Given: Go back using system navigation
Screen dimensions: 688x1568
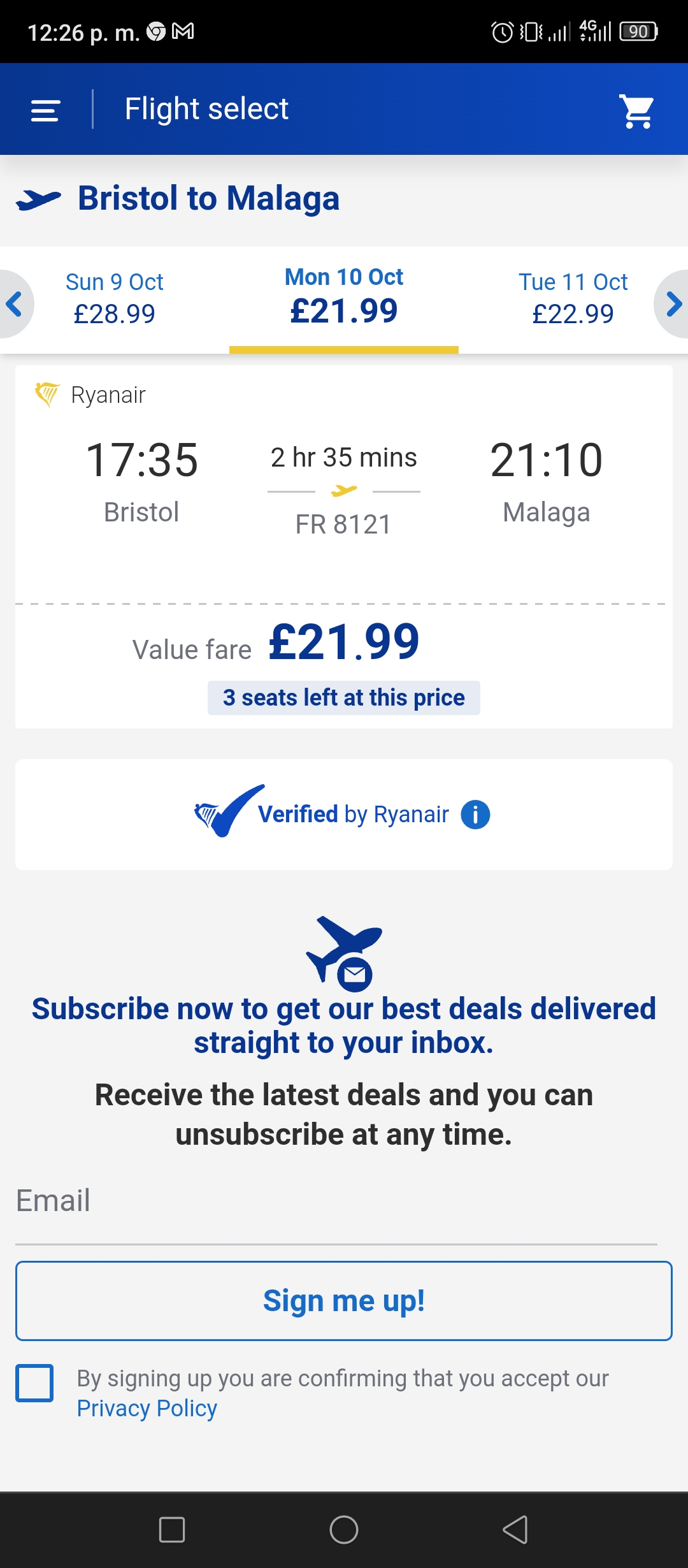Looking at the screenshot, I should 515,1530.
